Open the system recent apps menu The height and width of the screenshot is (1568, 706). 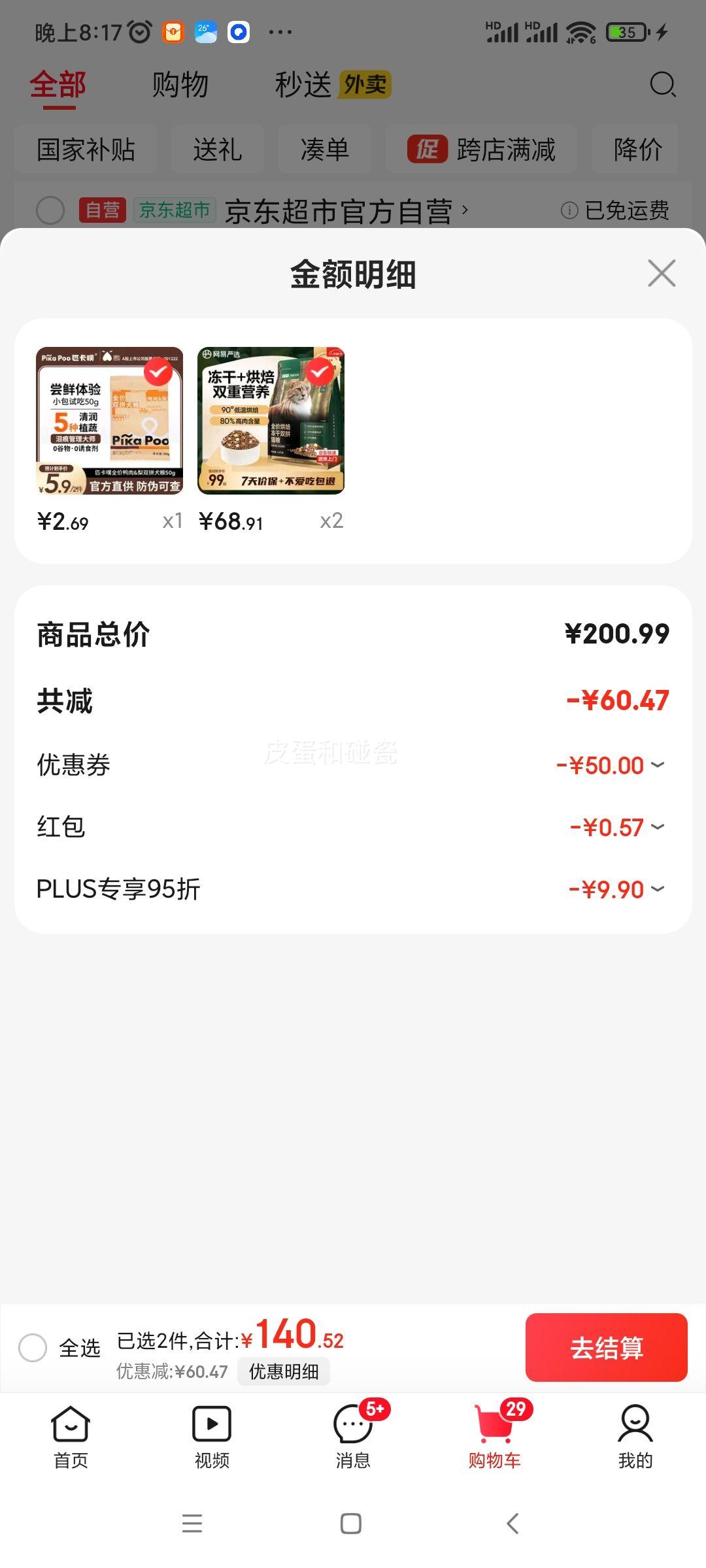click(192, 1524)
